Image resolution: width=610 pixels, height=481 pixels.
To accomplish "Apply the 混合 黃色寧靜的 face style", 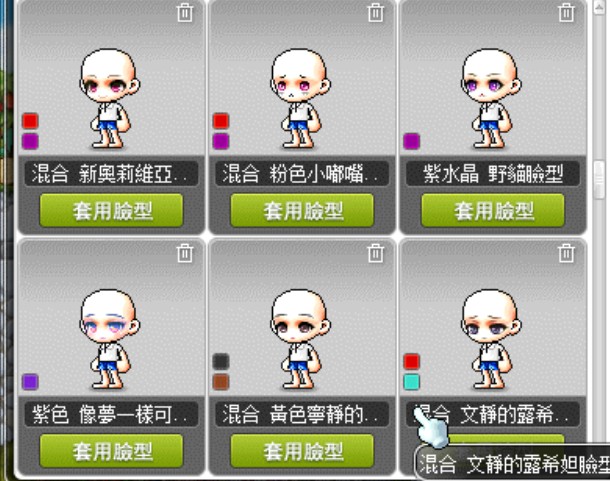I will pyautogui.click(x=302, y=450).
